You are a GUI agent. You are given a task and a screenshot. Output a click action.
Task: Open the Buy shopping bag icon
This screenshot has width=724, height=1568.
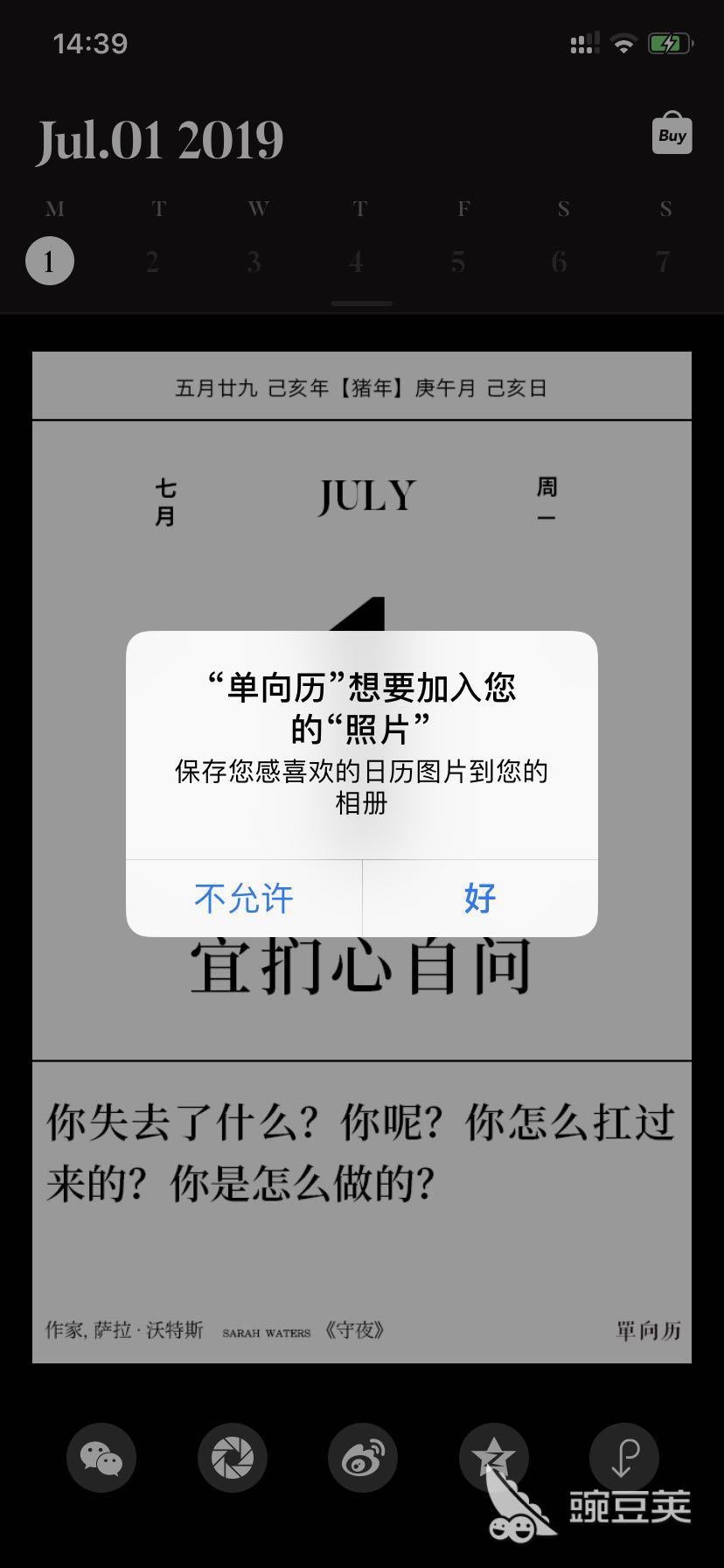pyautogui.click(x=672, y=135)
